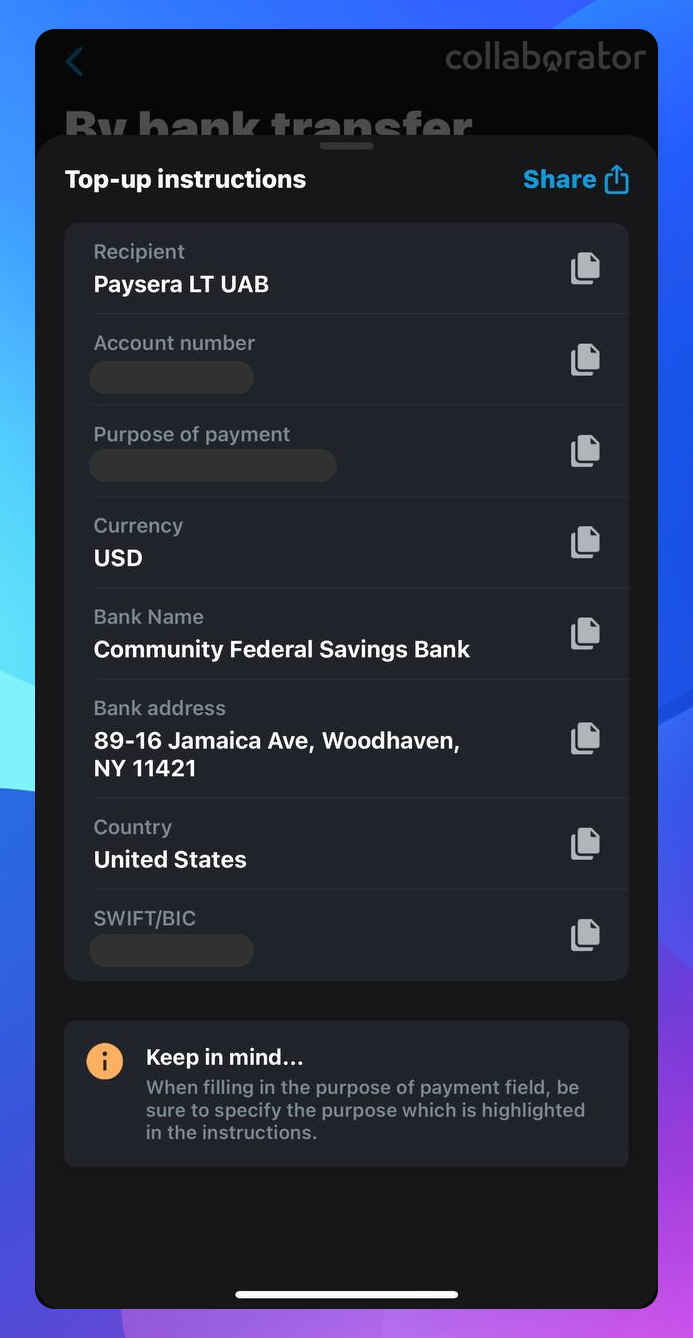Copy the Recipient name Paysera LT UAB
The height and width of the screenshot is (1338, 693).
click(x=585, y=268)
